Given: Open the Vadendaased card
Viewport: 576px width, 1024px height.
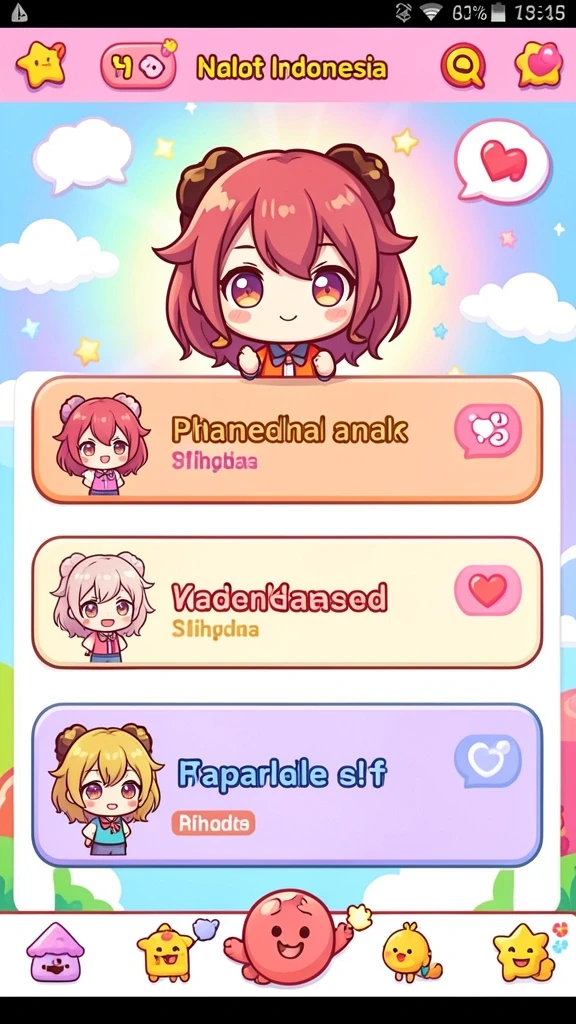Looking at the screenshot, I should (287, 602).
